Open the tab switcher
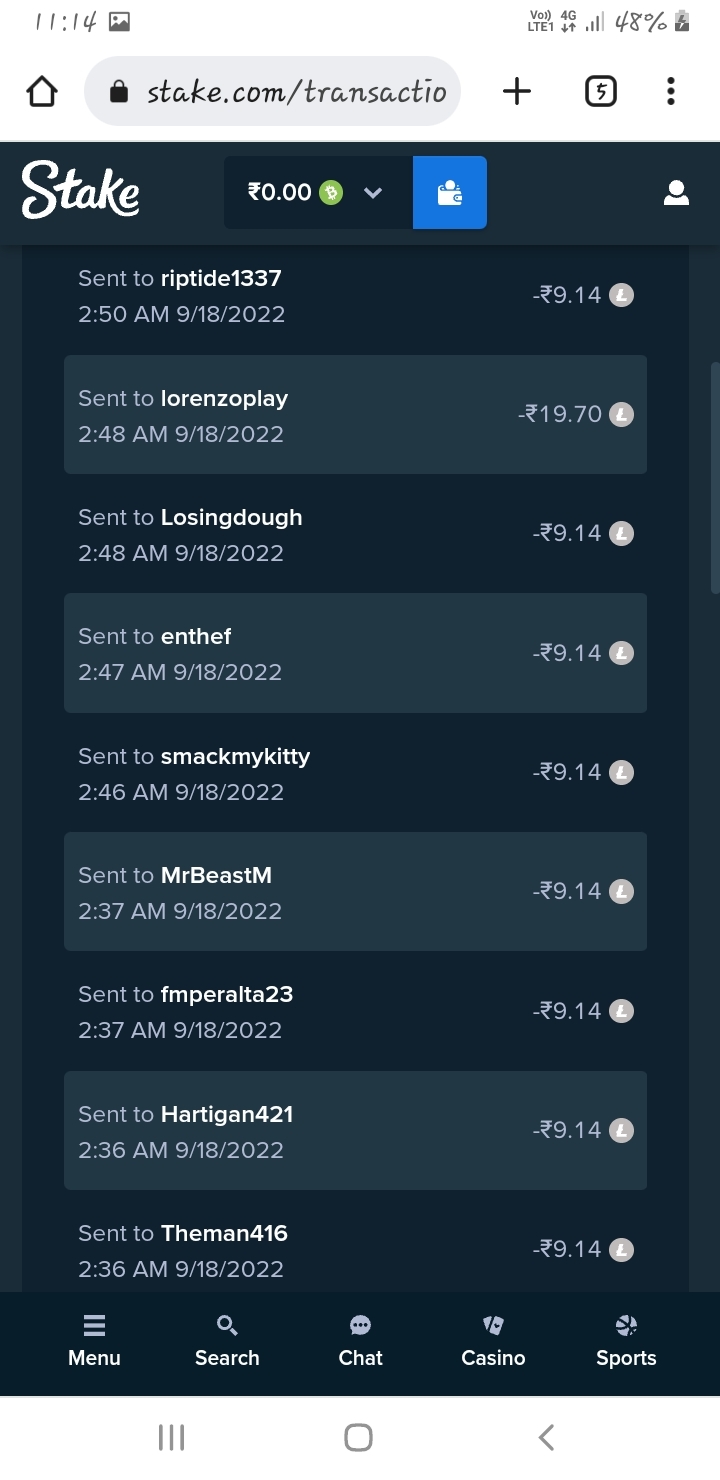The height and width of the screenshot is (1480, 720). click(x=600, y=92)
